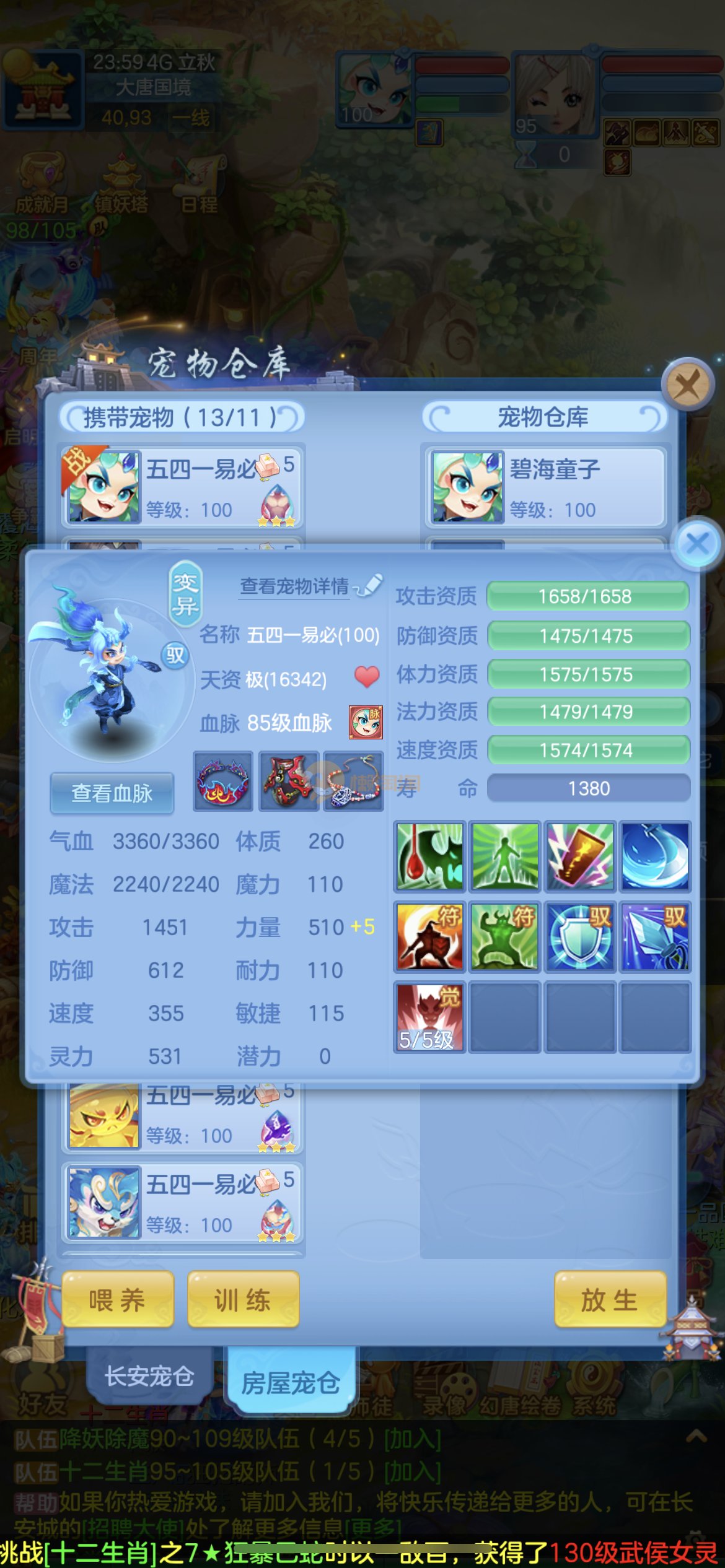Screen dimensions: 725x1568
Task: Close the pet warehouse window
Action: tap(687, 385)
